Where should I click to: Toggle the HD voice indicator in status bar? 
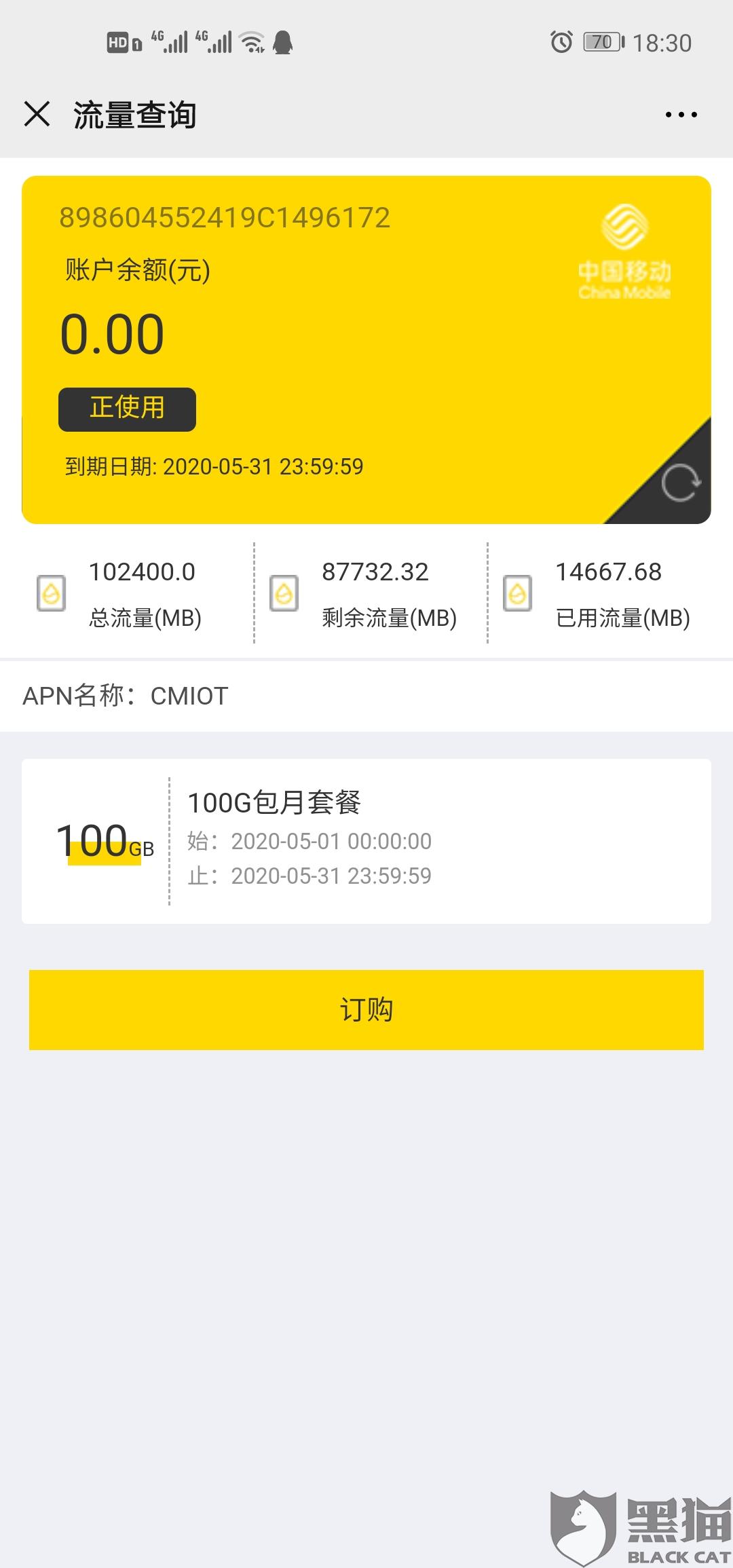119,42
